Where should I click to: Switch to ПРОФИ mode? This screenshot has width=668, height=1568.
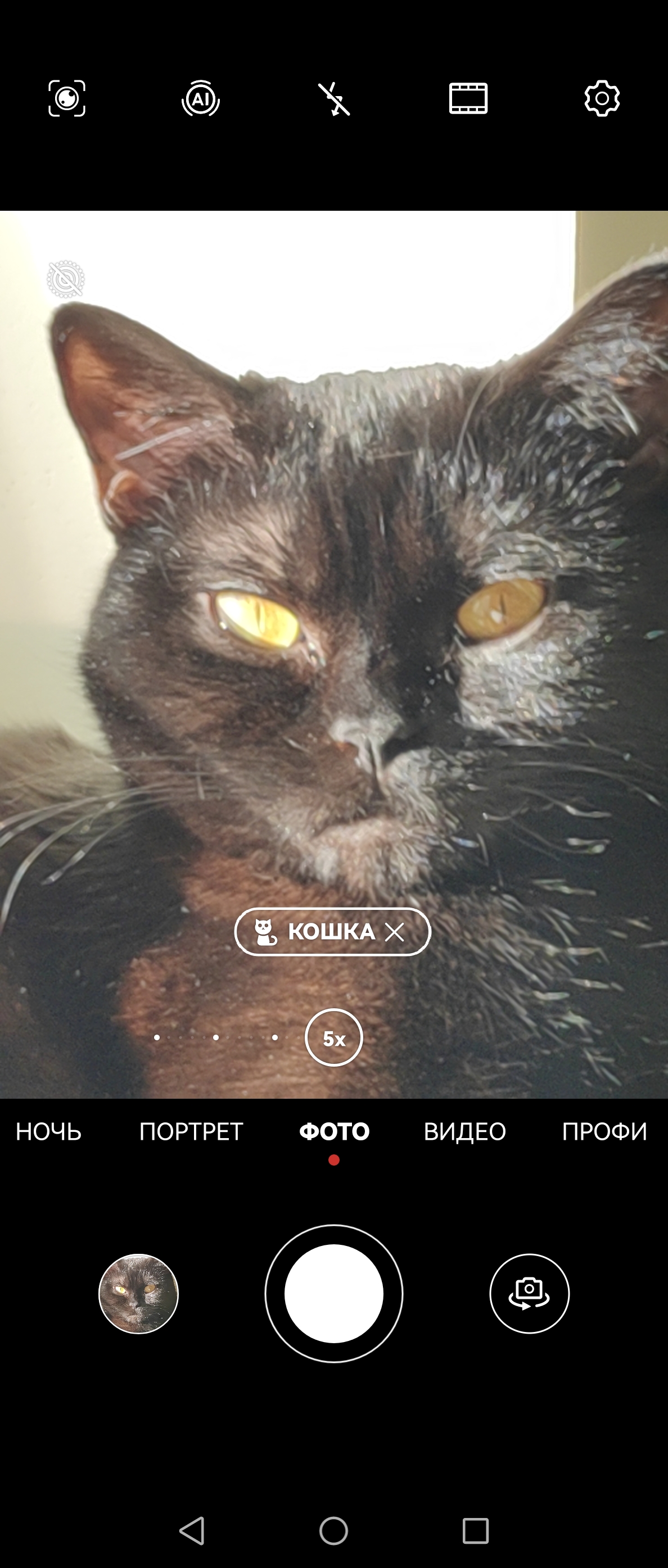(x=604, y=1131)
